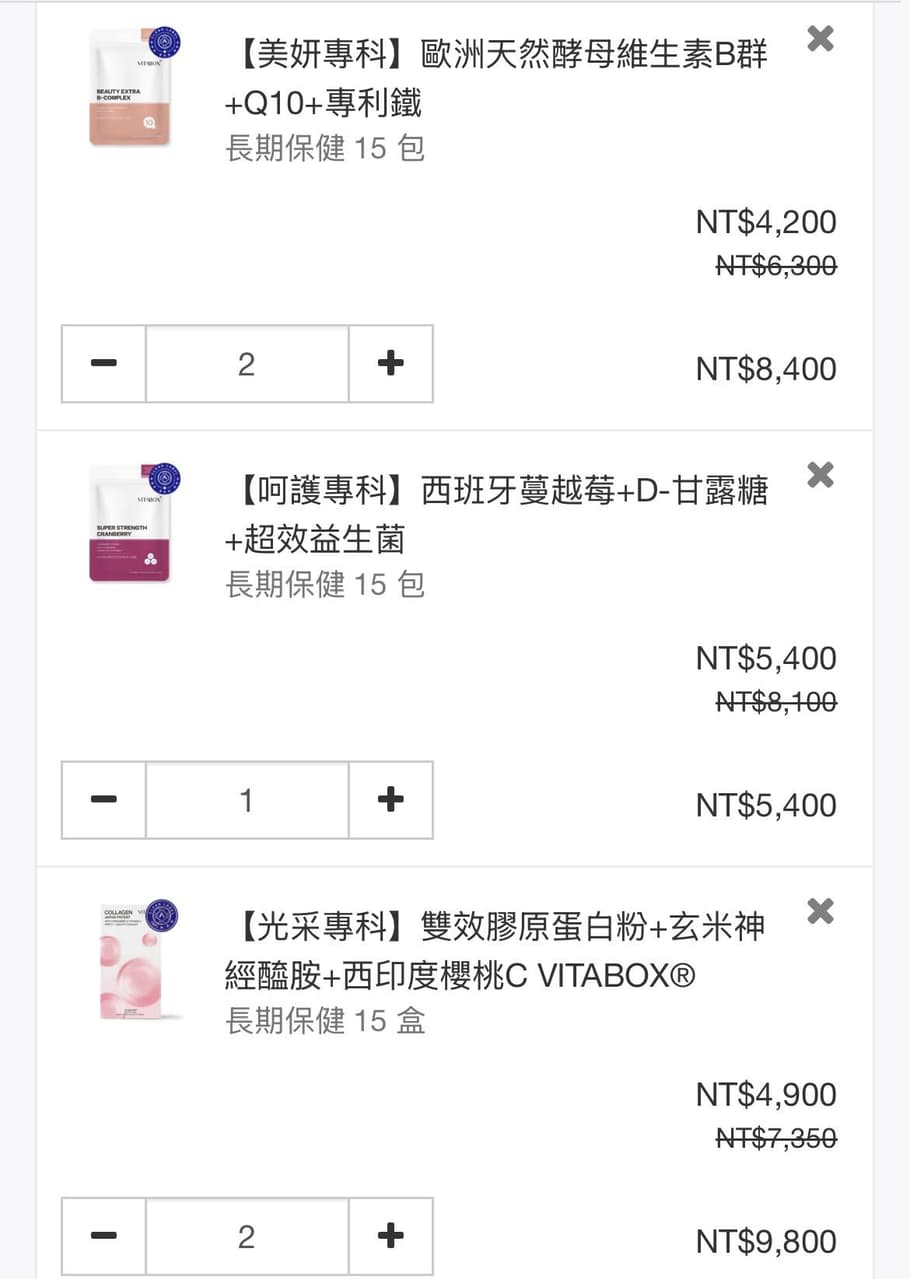Edit quantity field for 光采專科 collagen
This screenshot has height=1279, width=910.
247,1237
